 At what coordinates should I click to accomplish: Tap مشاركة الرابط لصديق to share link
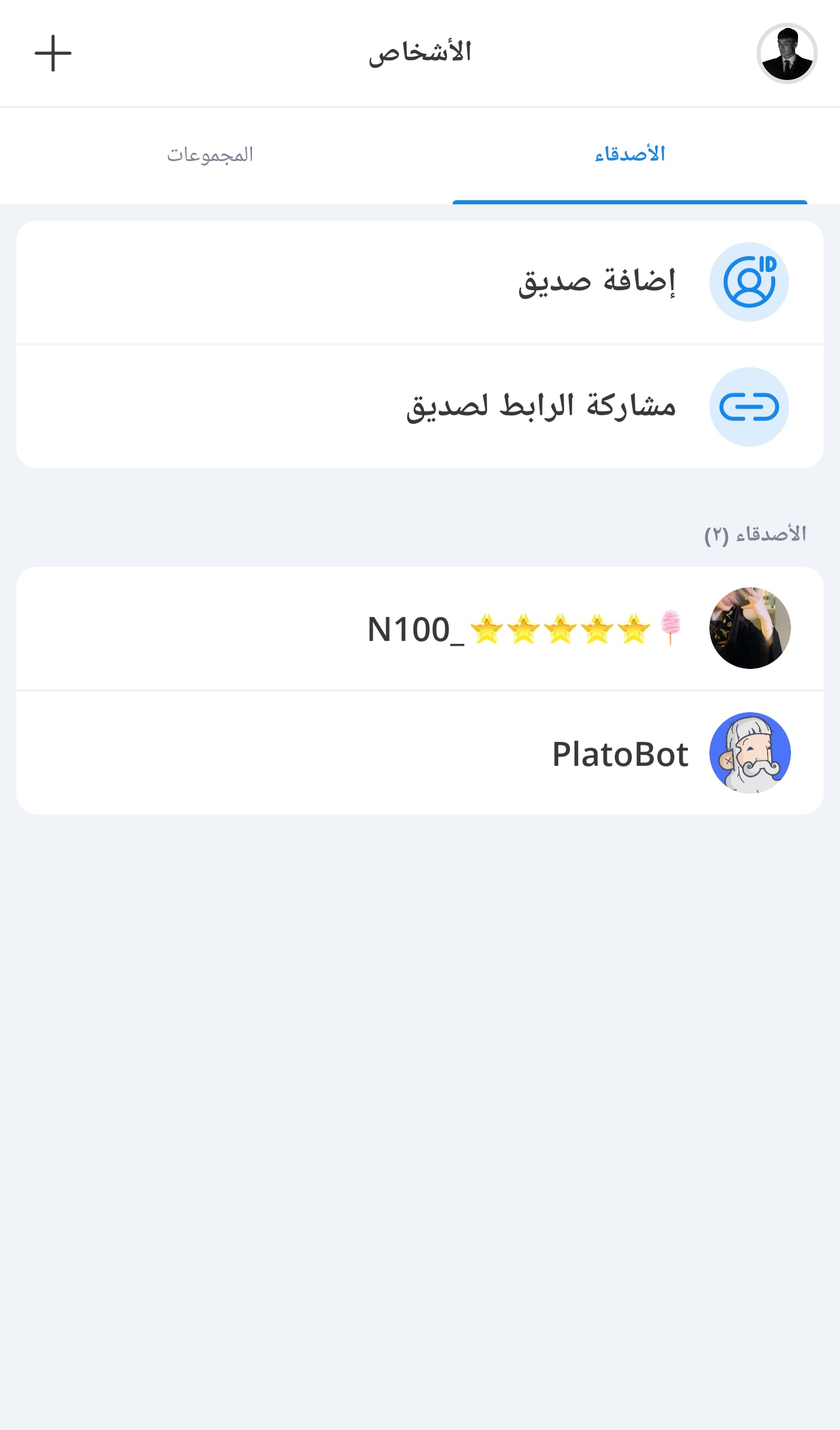(420, 407)
